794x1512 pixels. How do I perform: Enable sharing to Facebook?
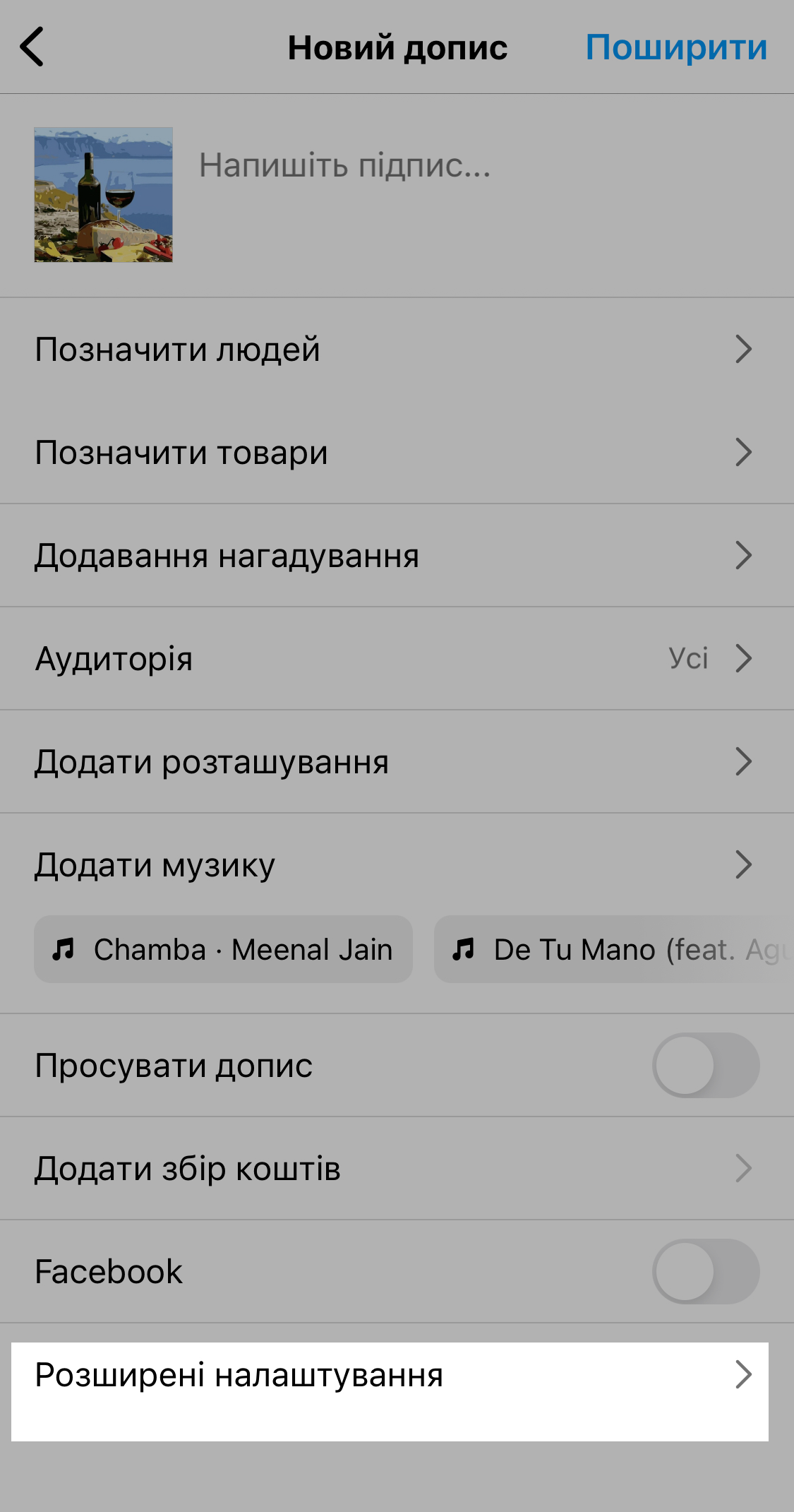[x=705, y=1271]
